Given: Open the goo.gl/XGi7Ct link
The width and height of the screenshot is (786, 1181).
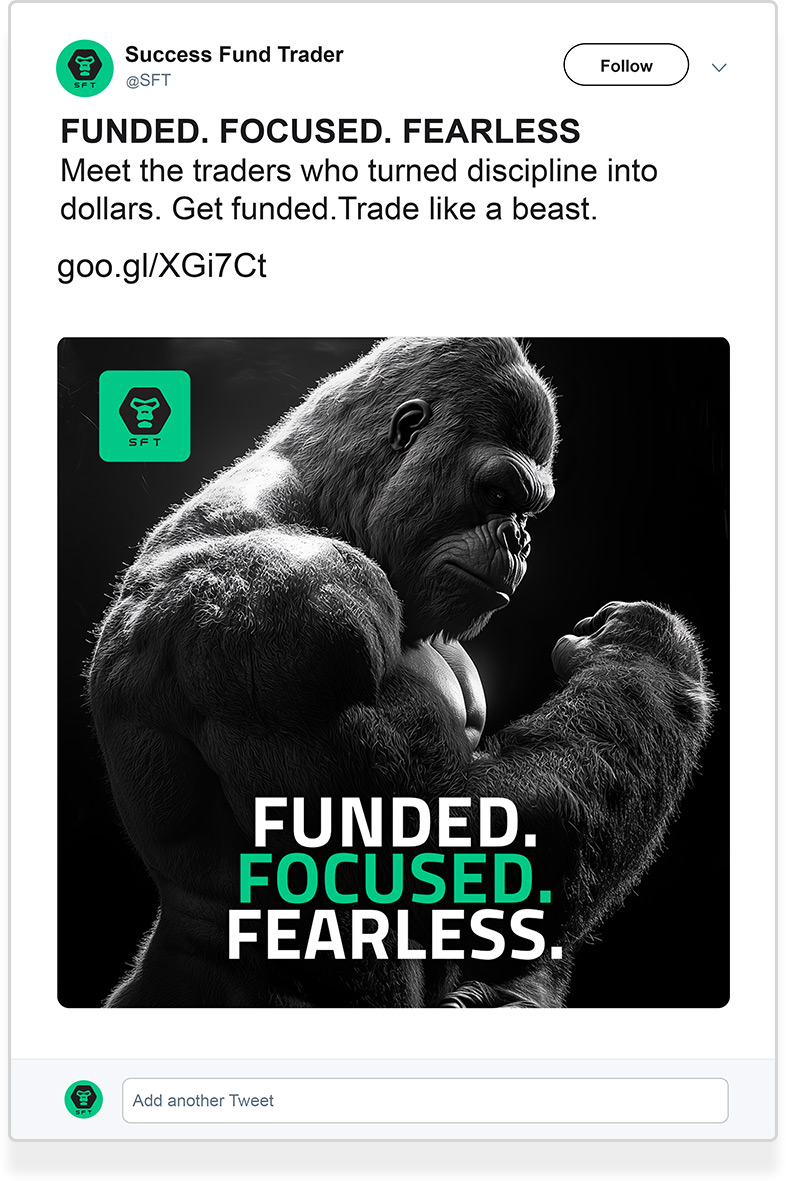Looking at the screenshot, I should [x=162, y=267].
